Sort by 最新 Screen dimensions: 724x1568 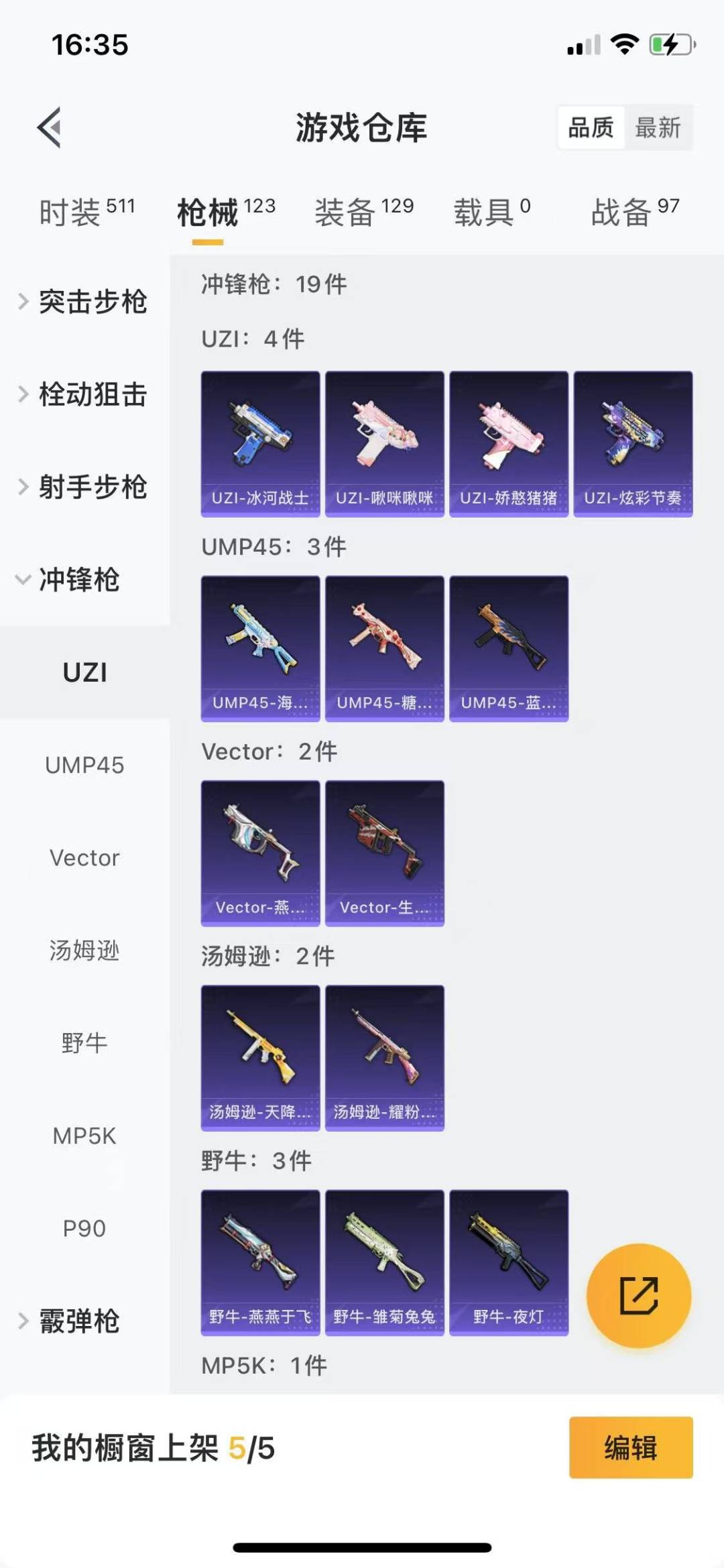[658, 127]
